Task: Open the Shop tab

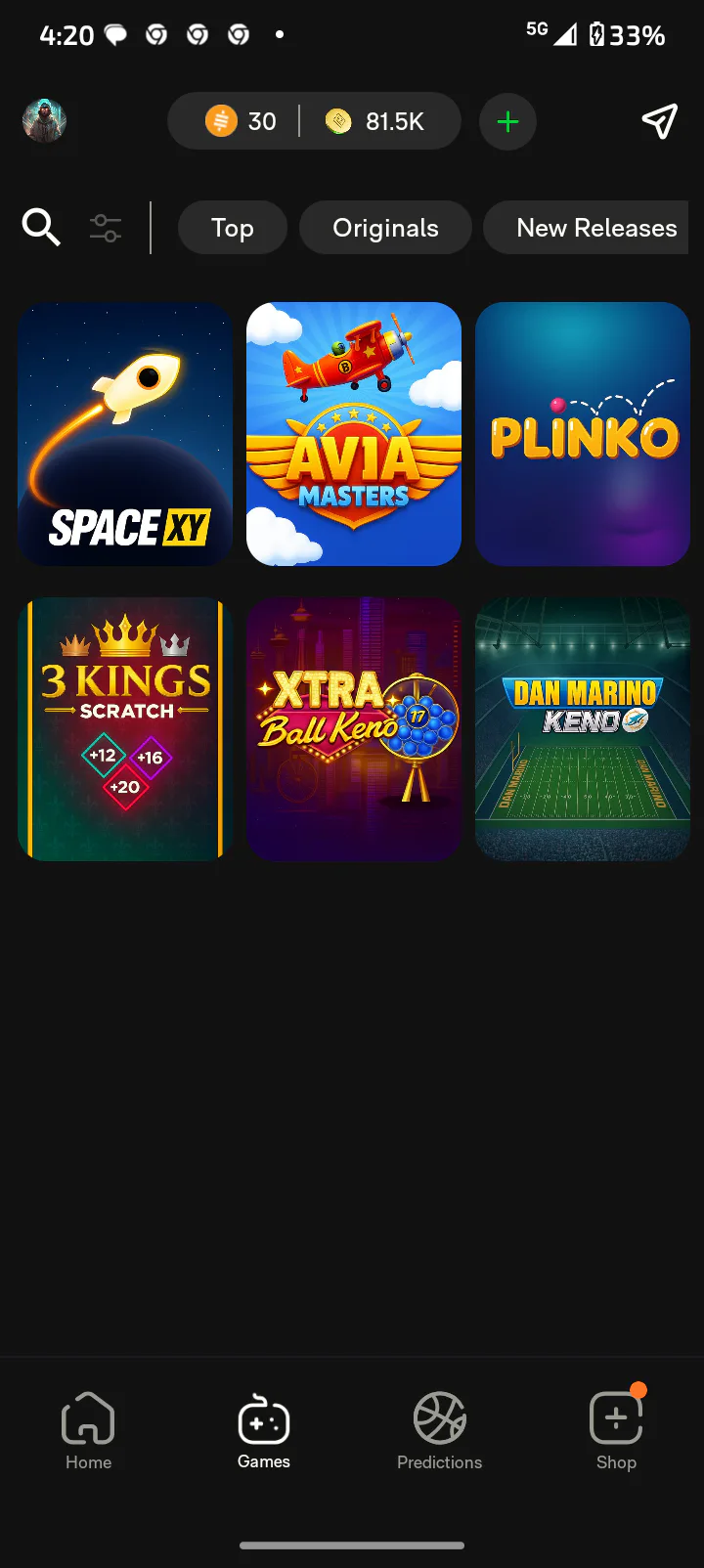Action: click(616, 1431)
